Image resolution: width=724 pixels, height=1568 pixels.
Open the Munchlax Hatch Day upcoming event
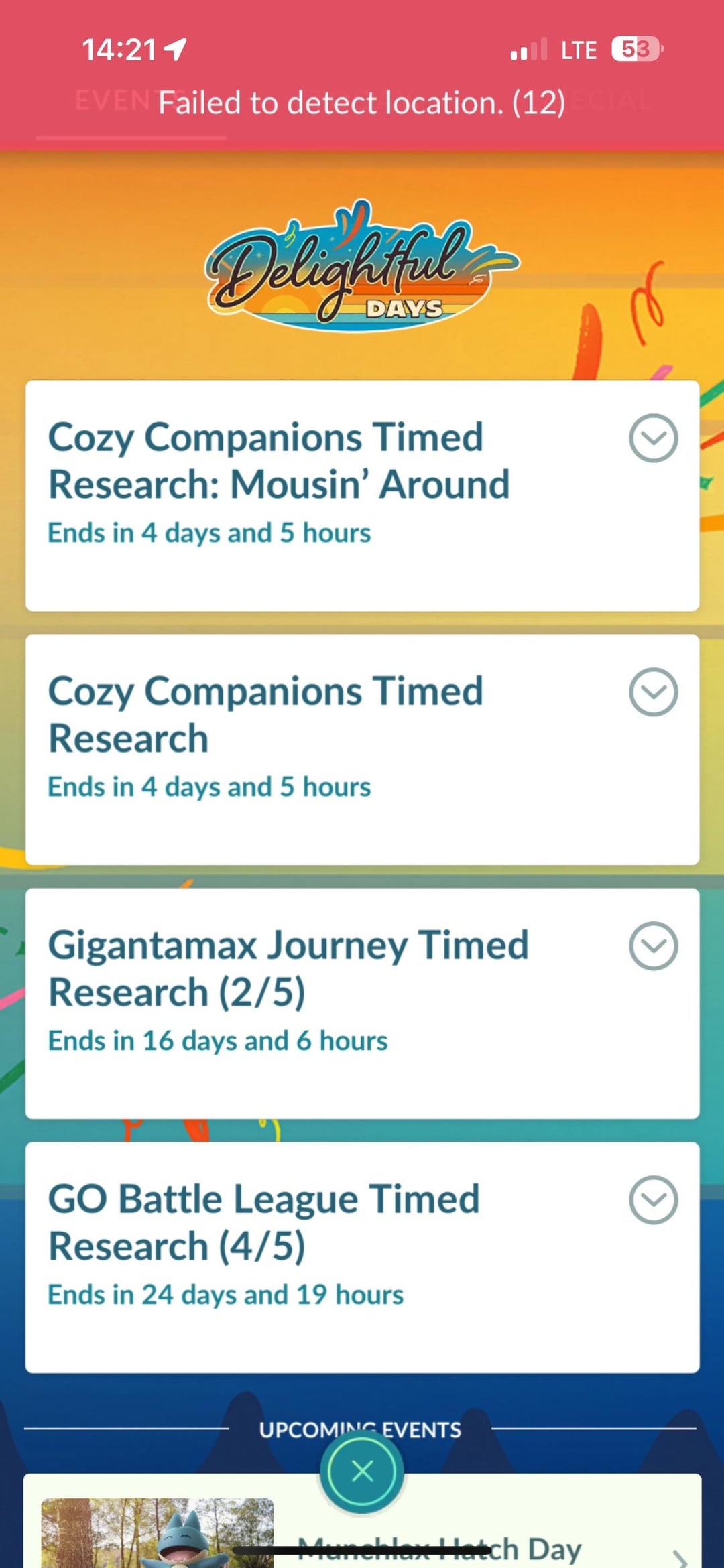tap(362, 1521)
